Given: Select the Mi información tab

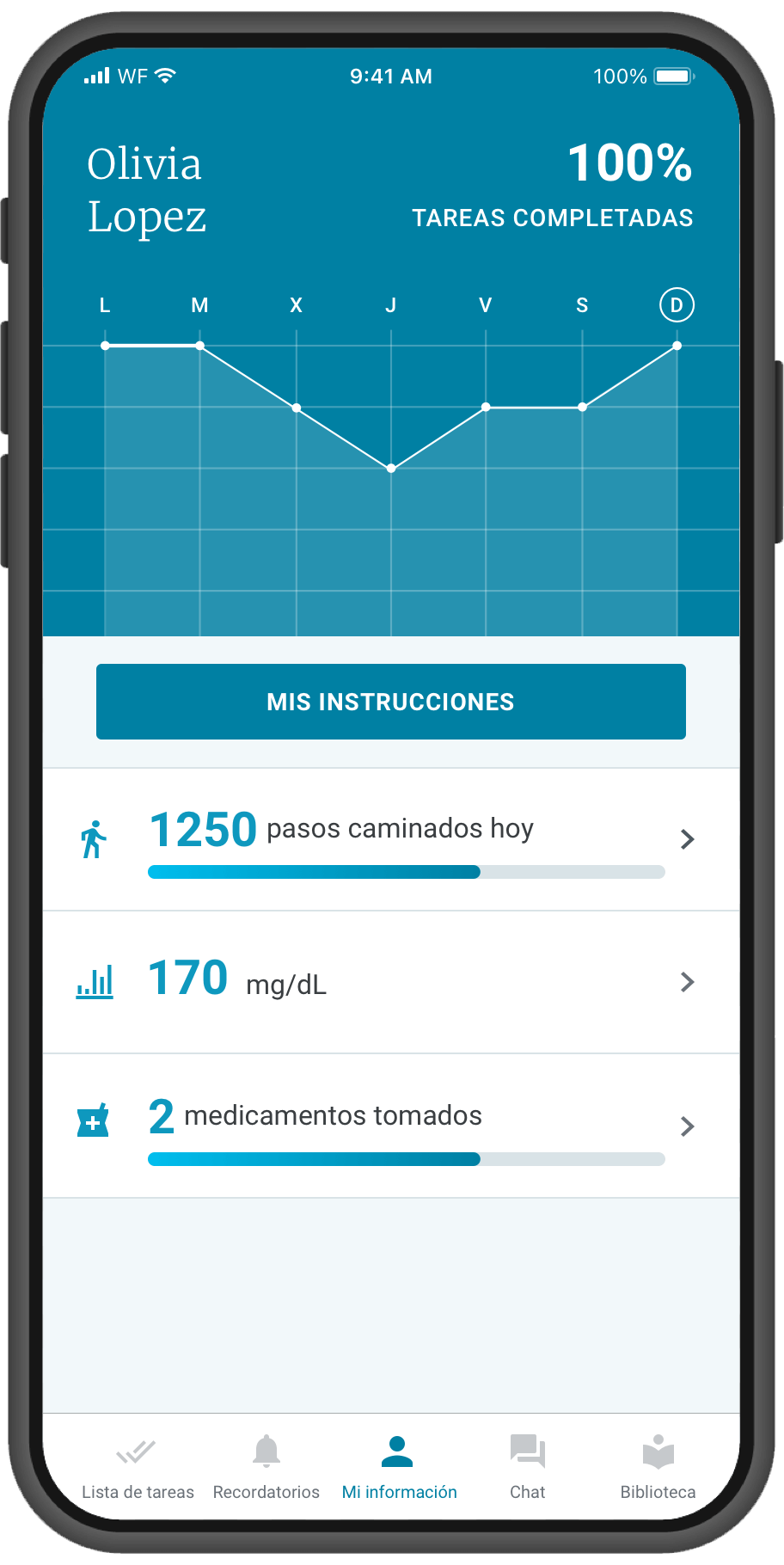Looking at the screenshot, I should 399,1467.
